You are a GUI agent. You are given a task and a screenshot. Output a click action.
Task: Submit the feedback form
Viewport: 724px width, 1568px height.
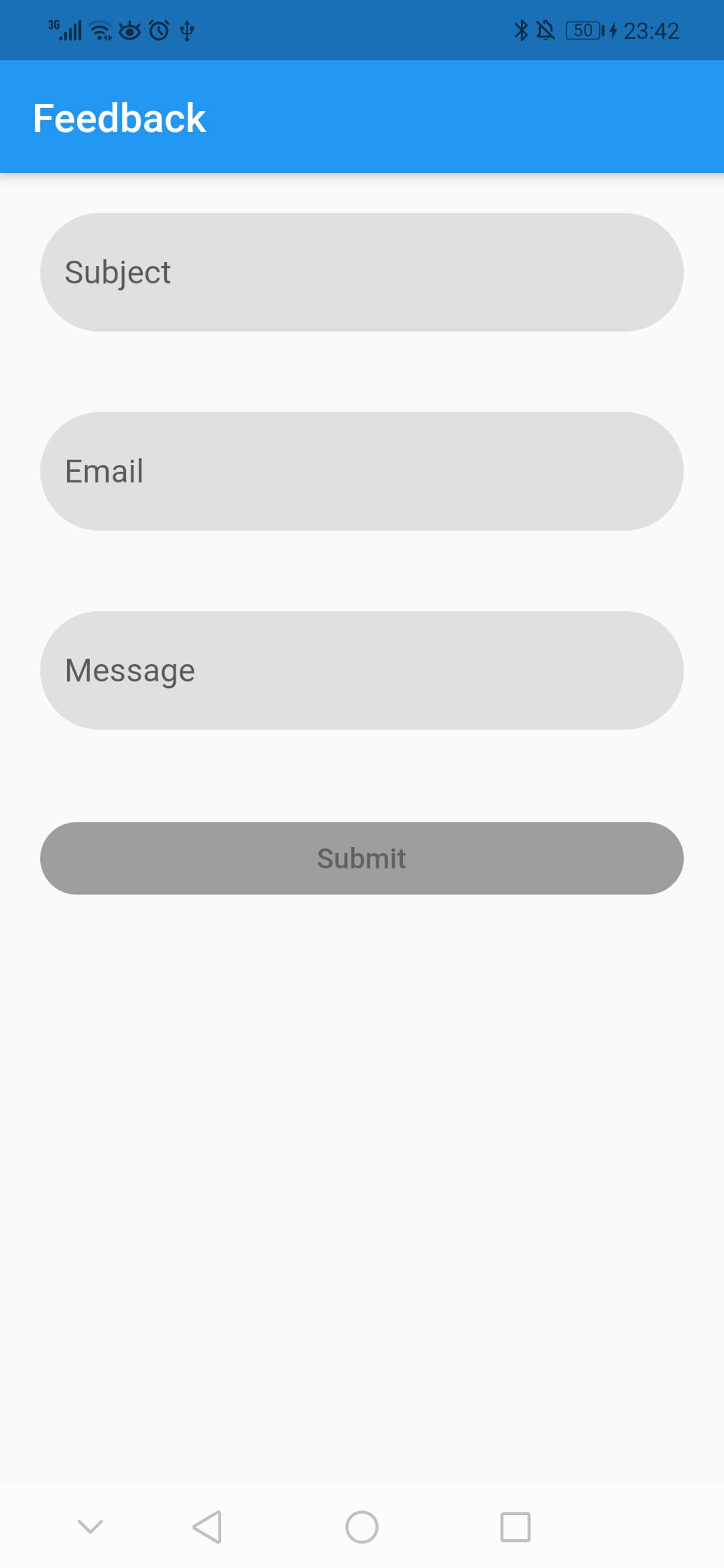click(x=362, y=858)
